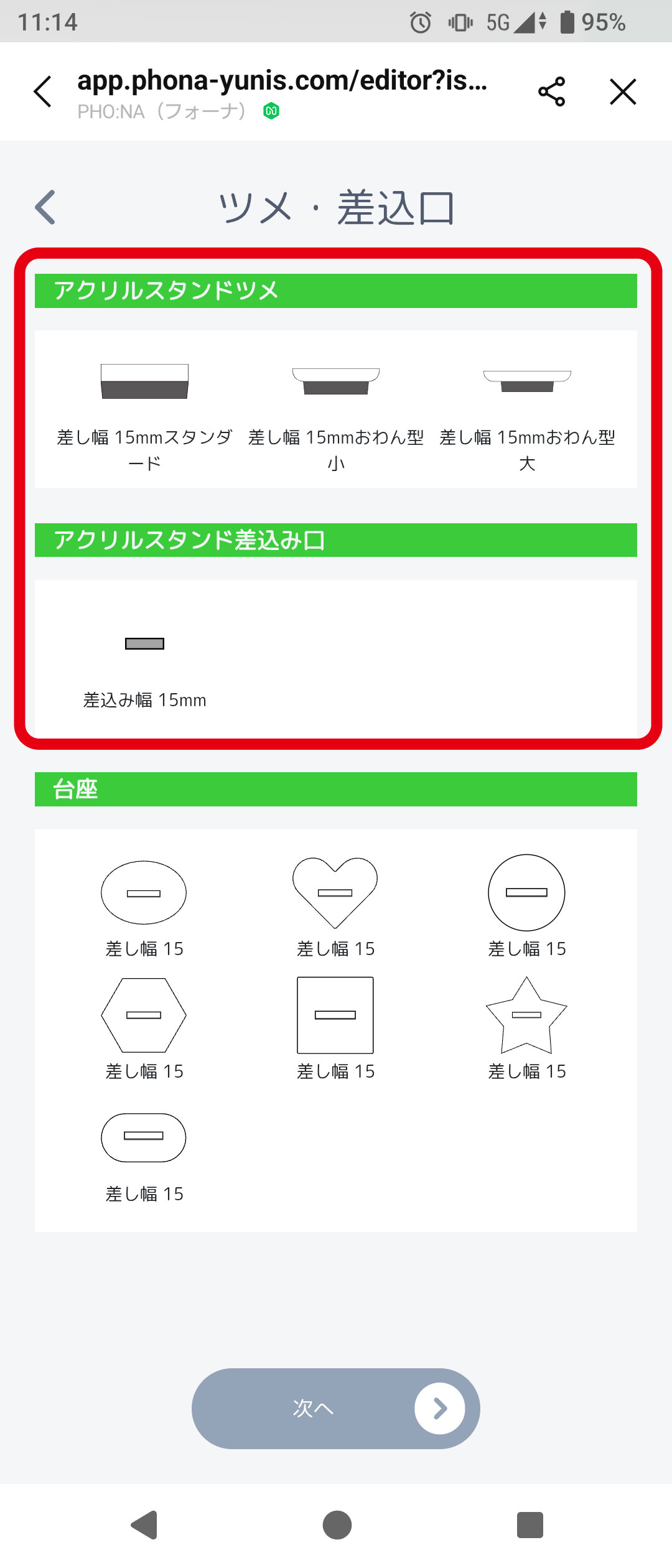Close the browser window

point(623,92)
